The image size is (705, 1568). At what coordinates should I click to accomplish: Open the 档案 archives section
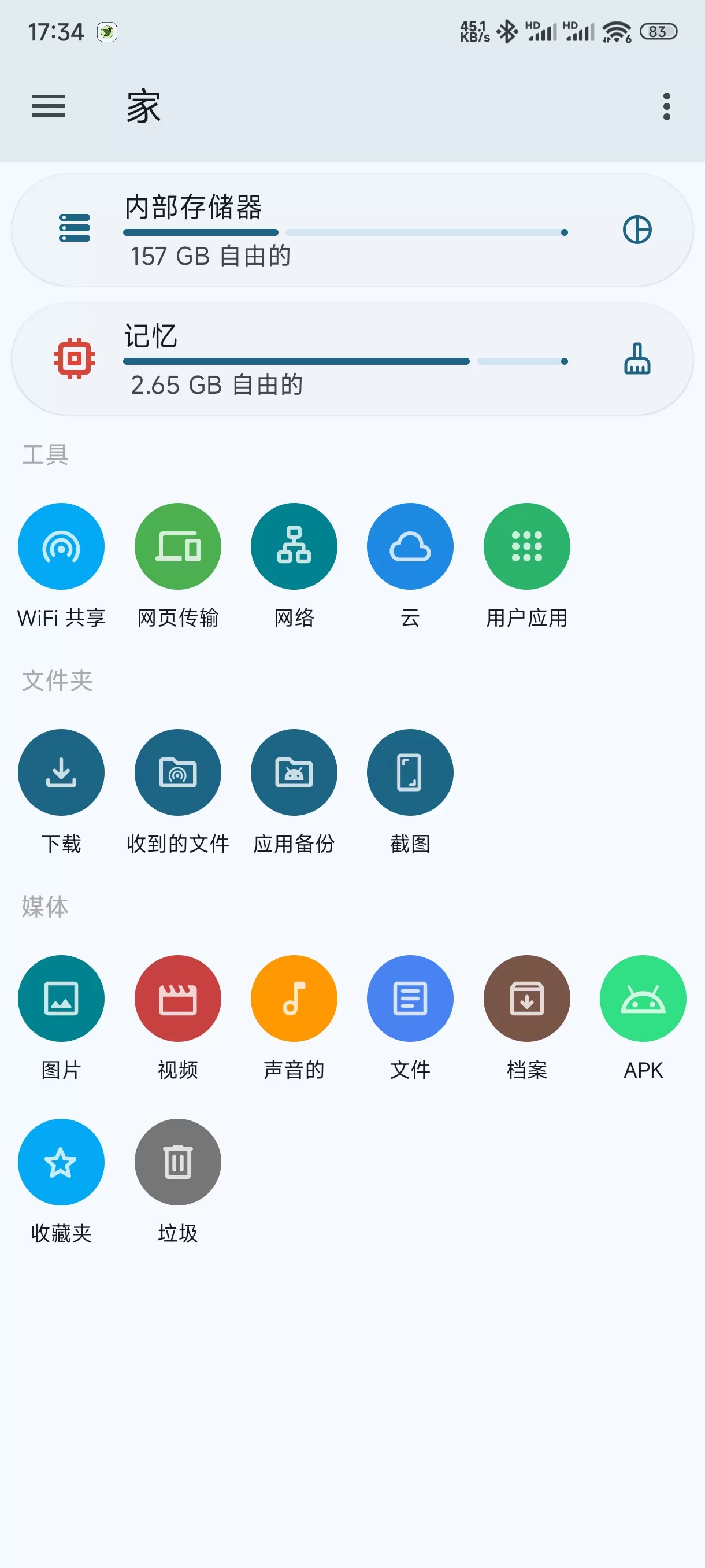click(x=527, y=998)
